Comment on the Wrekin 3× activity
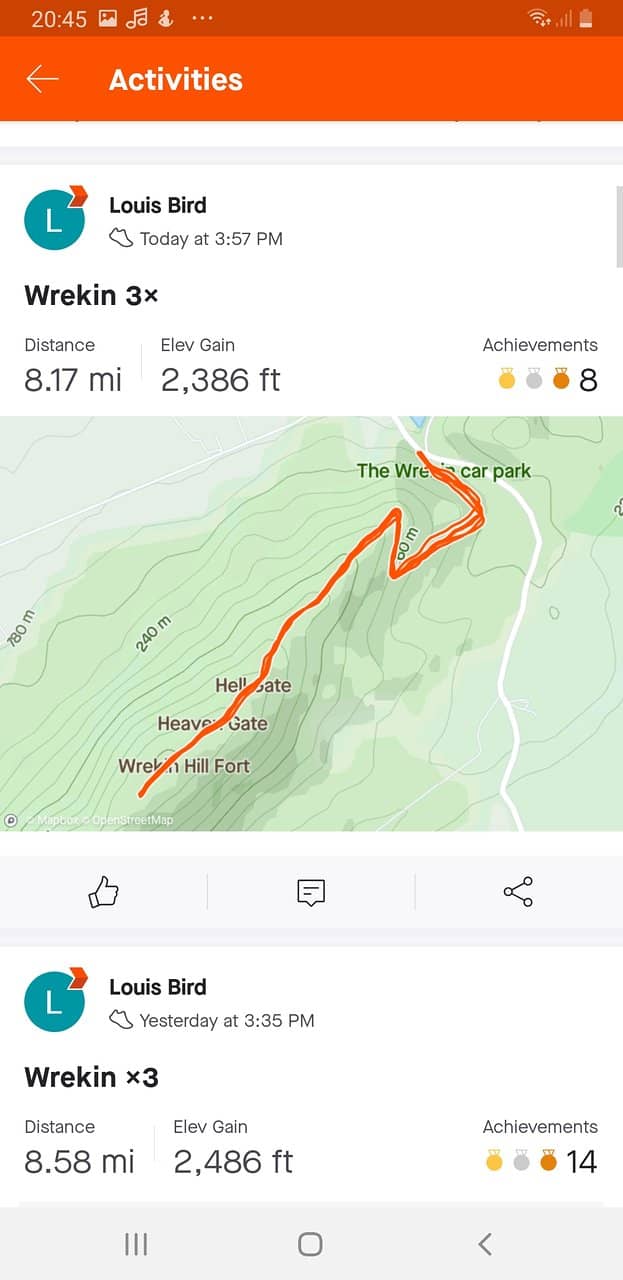623x1280 pixels. tap(311, 891)
